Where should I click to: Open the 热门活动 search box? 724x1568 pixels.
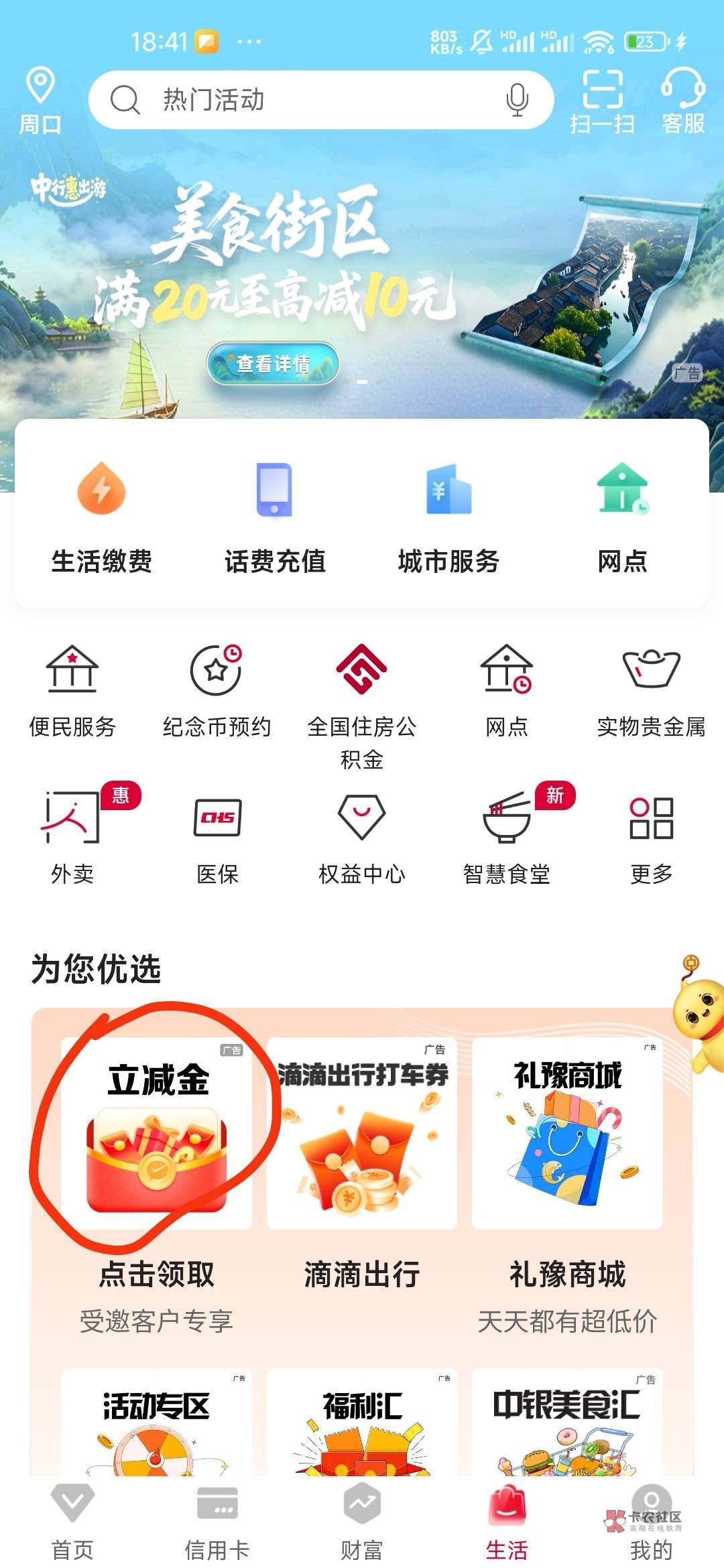pyautogui.click(x=321, y=100)
